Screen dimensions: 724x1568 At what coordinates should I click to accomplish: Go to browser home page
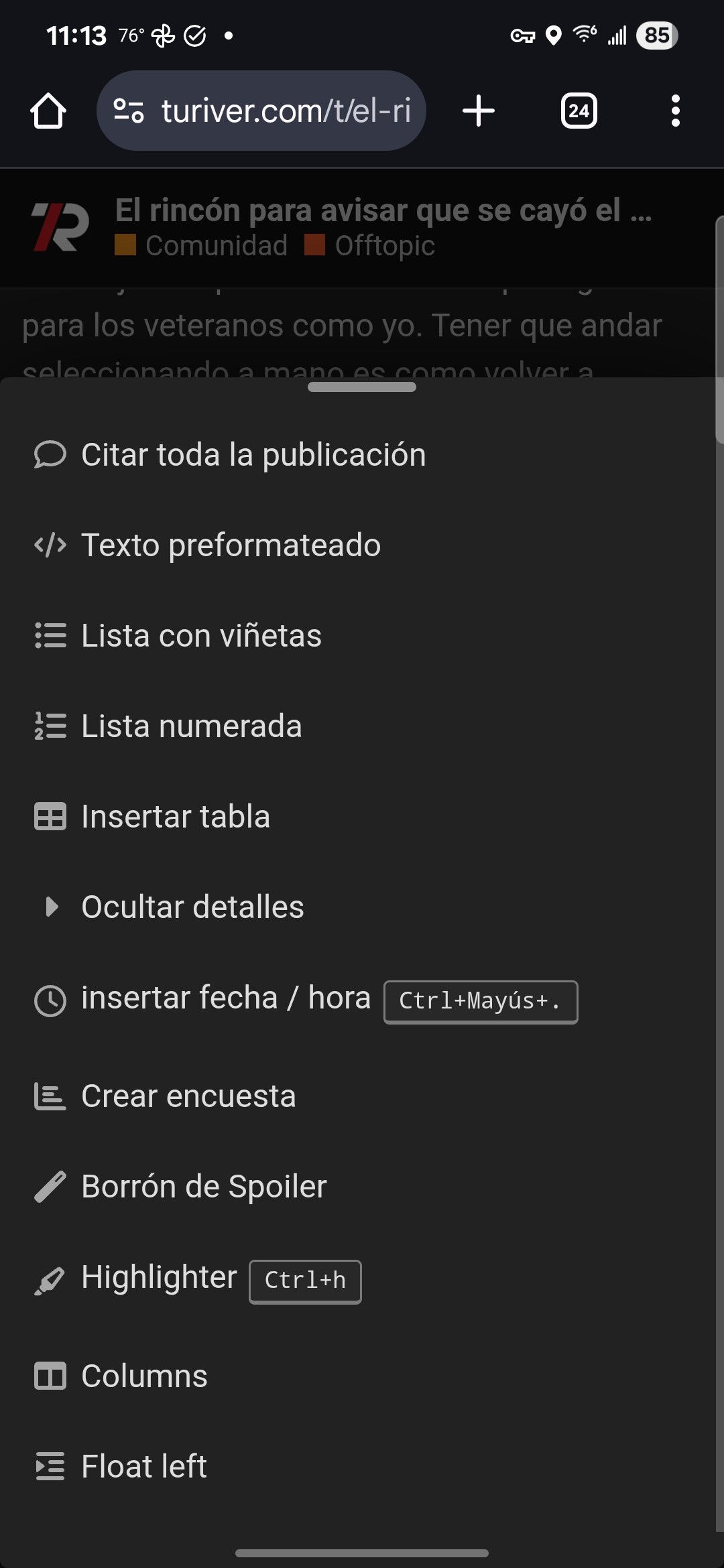click(48, 111)
